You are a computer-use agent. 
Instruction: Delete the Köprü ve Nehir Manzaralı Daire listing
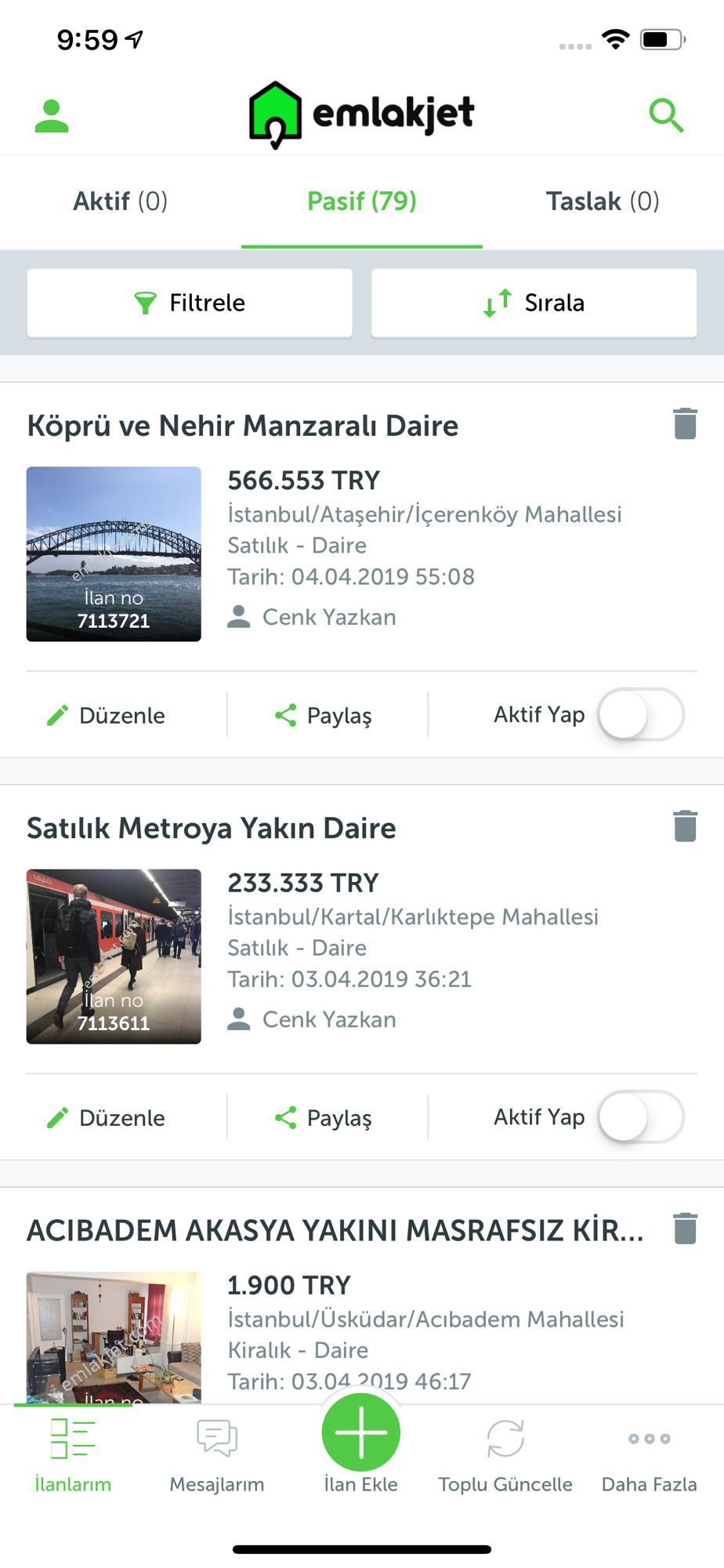coord(685,424)
